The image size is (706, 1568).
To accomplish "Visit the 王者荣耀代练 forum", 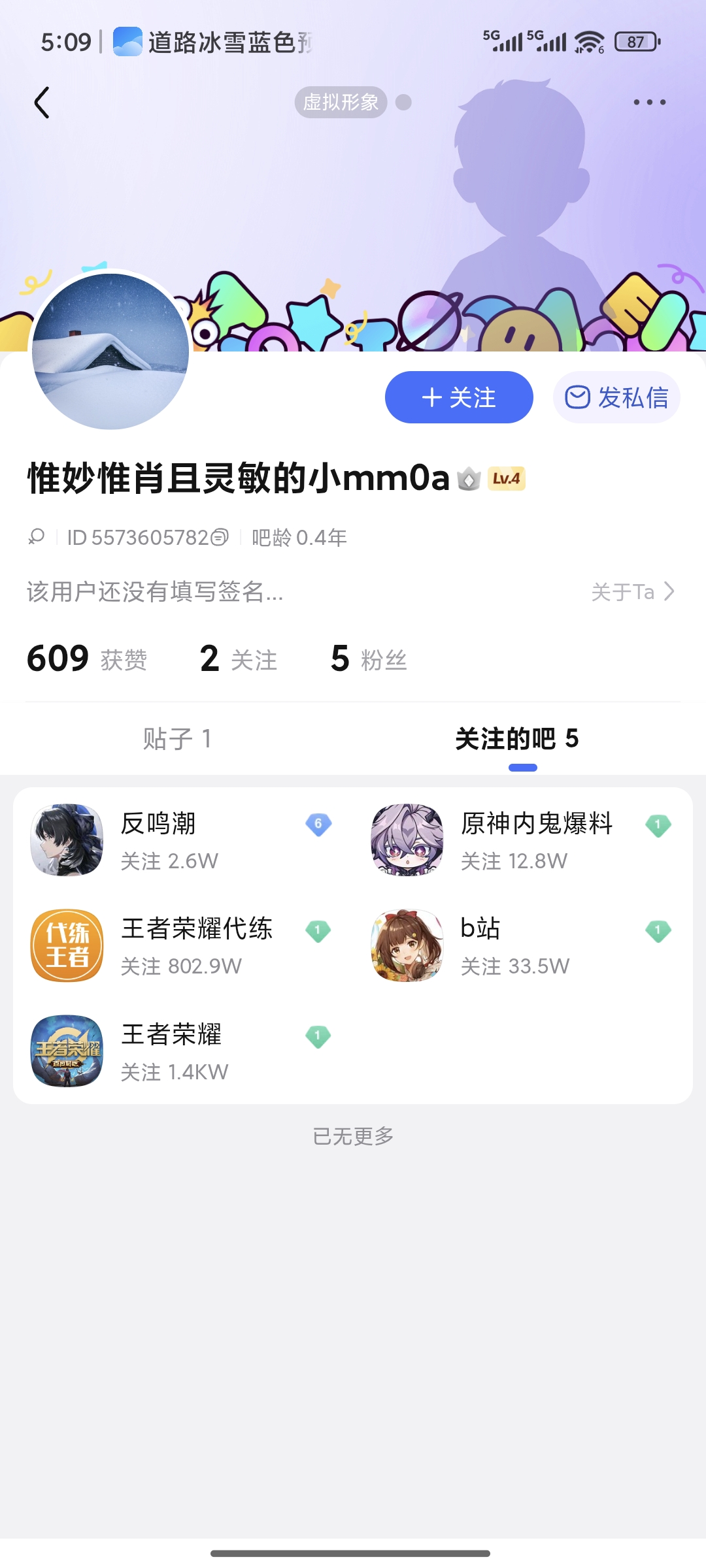I will pos(182,945).
